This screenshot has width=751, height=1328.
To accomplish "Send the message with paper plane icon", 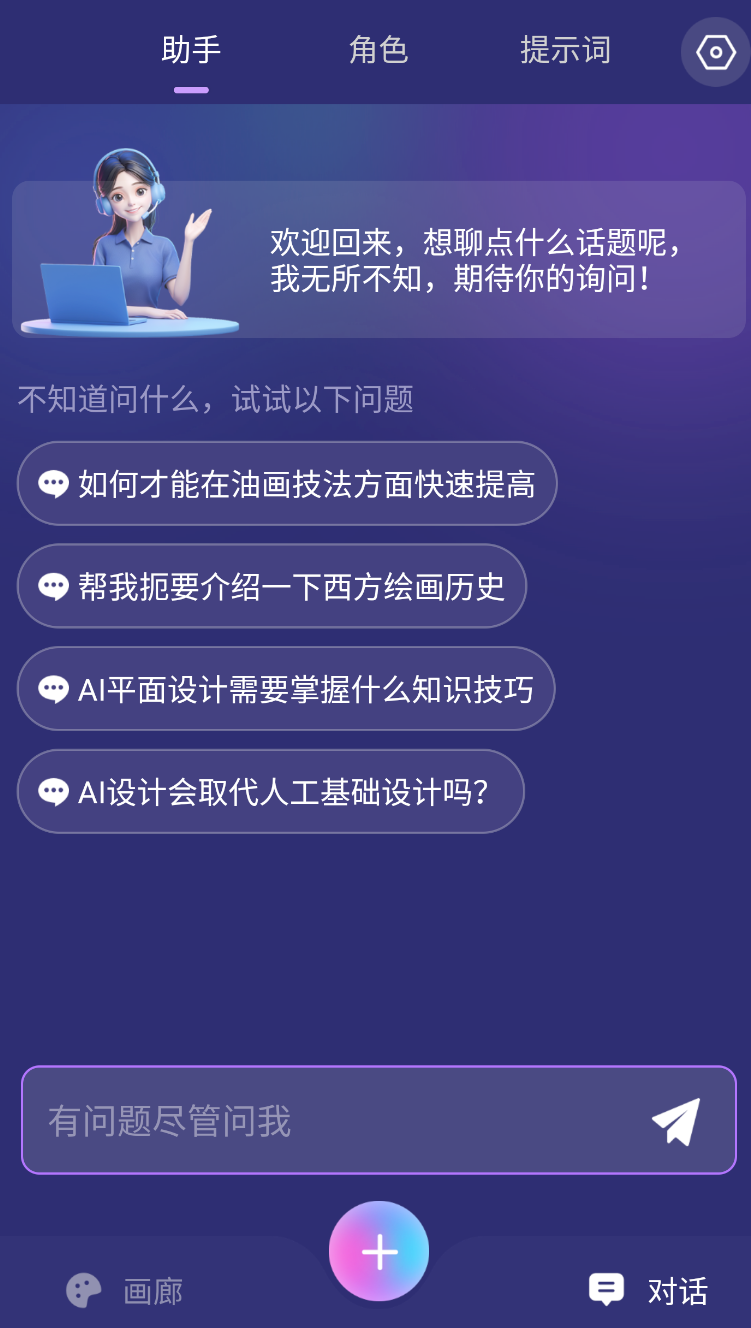I will pyautogui.click(x=676, y=1121).
